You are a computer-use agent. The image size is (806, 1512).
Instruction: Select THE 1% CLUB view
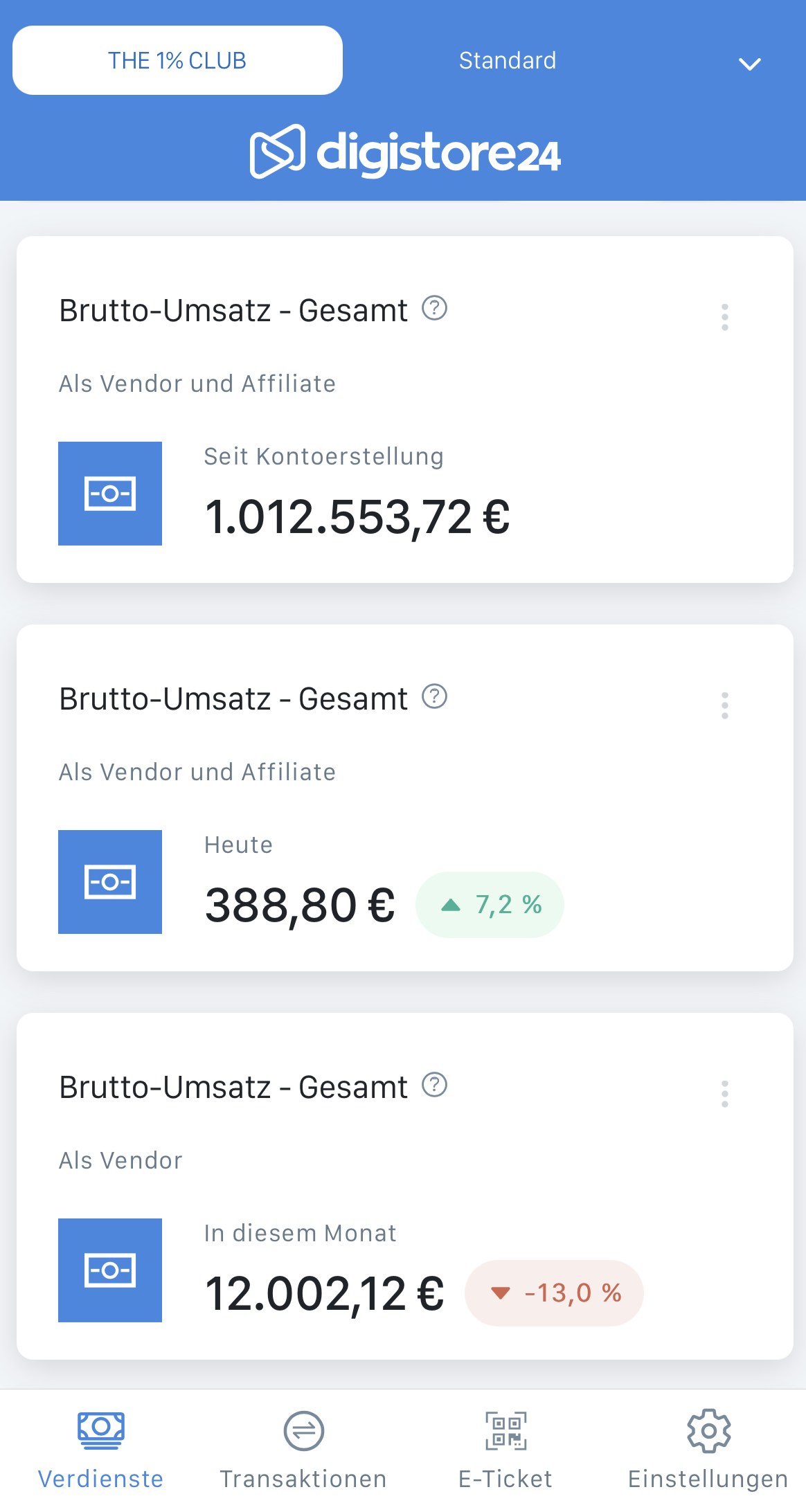(x=177, y=60)
